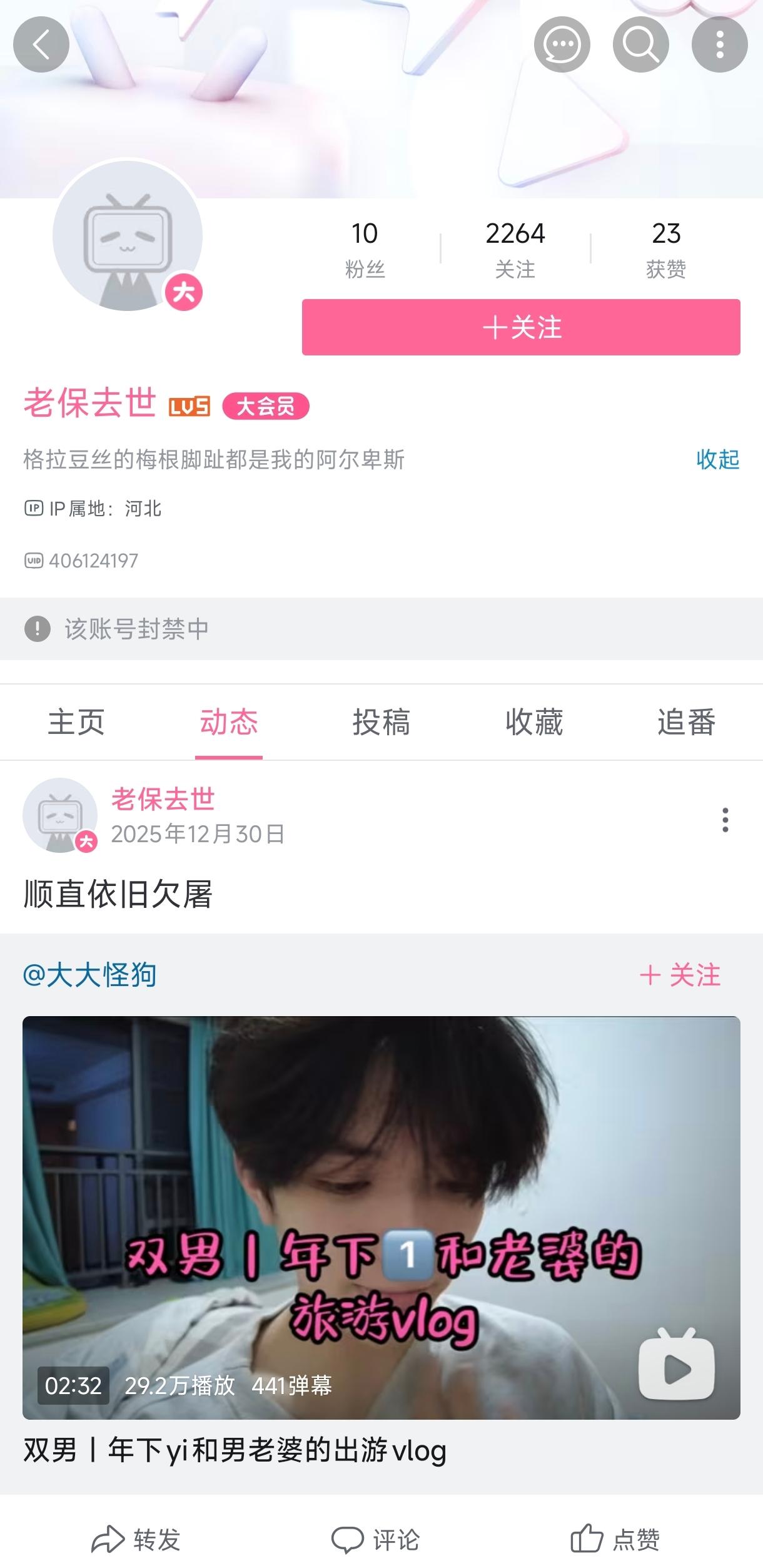Open search on this profile
763x1568 pixels.
[x=640, y=45]
